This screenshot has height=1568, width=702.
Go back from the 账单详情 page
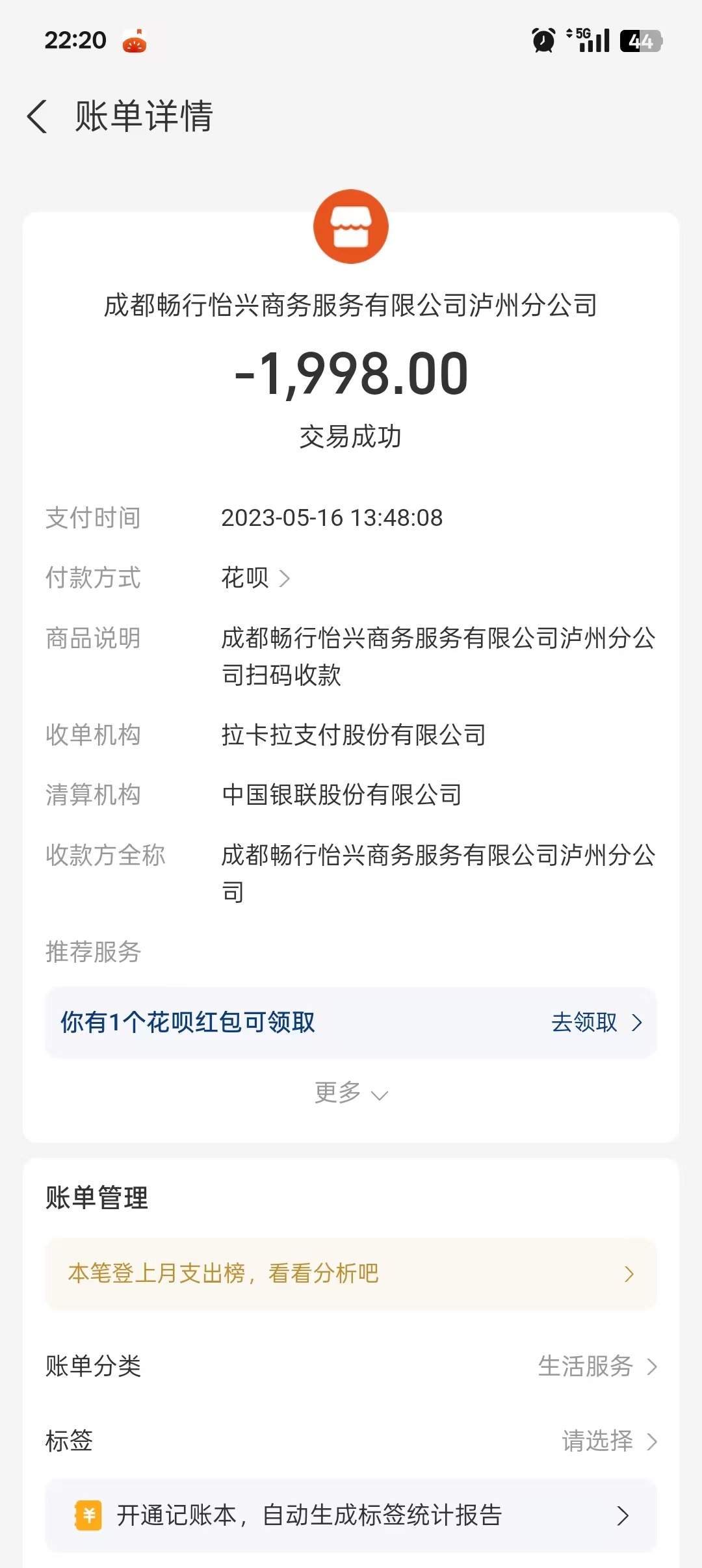pyautogui.click(x=38, y=117)
